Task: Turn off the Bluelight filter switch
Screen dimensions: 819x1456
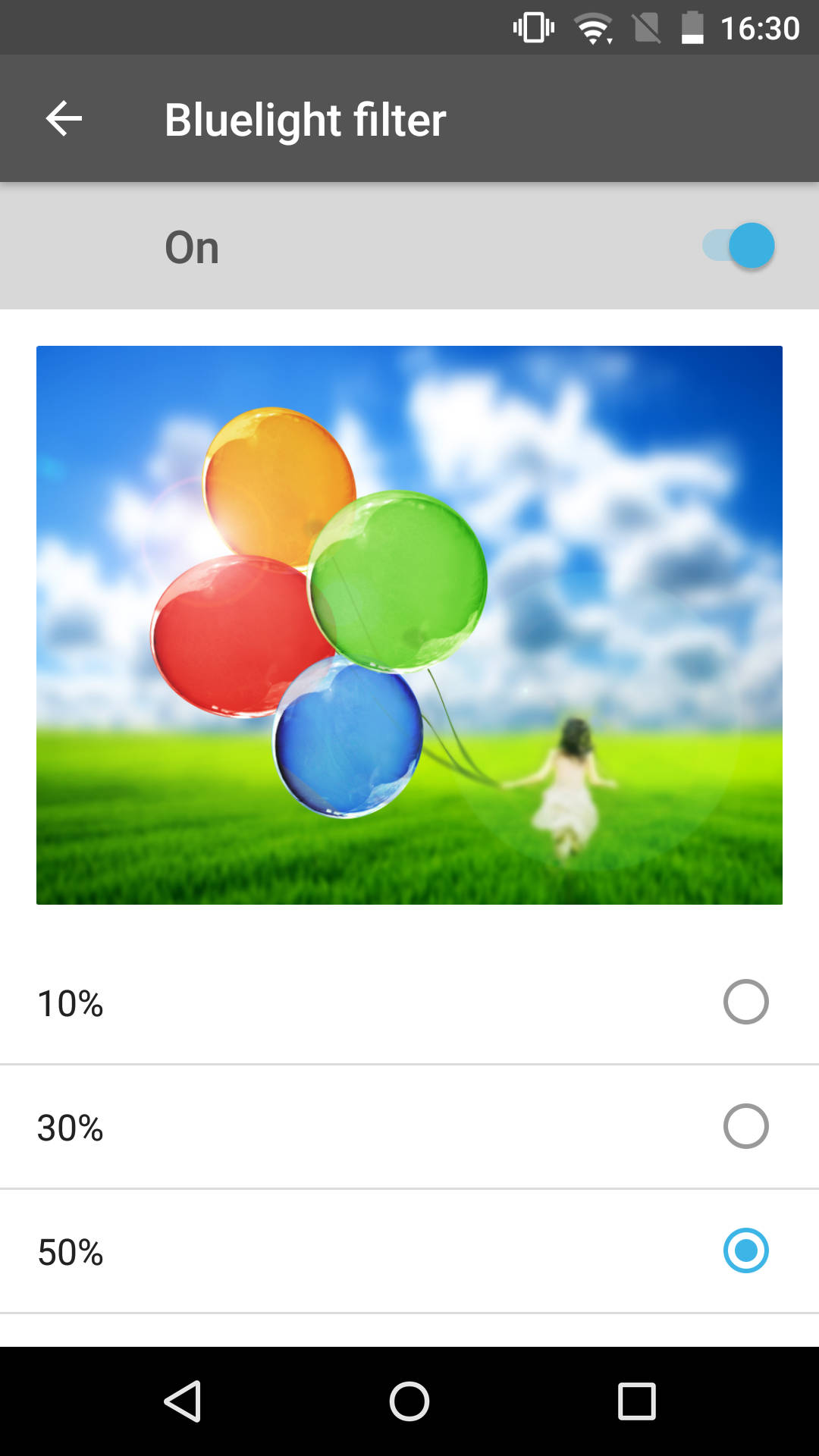Action: (739, 246)
